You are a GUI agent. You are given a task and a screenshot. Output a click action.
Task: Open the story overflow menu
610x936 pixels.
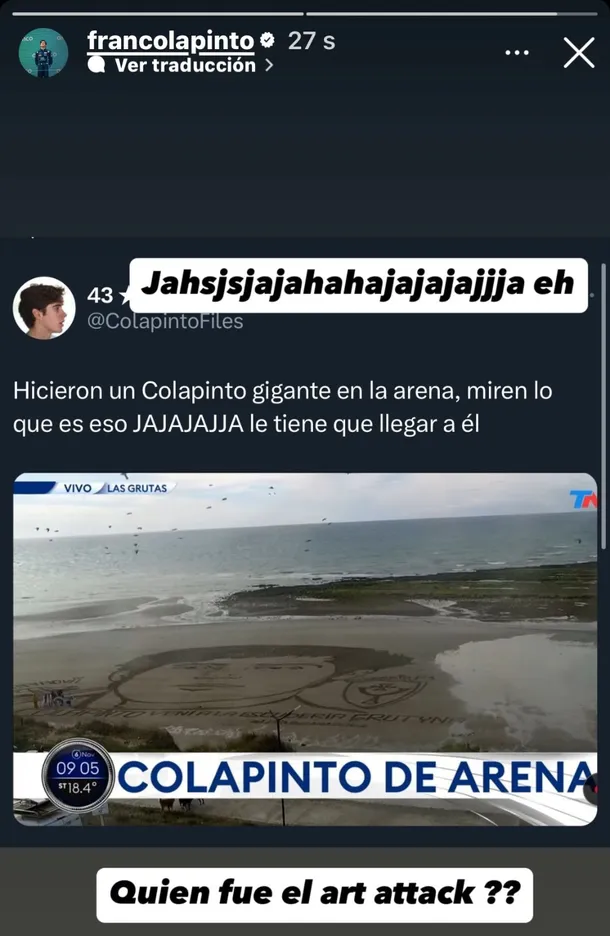pyautogui.click(x=517, y=52)
